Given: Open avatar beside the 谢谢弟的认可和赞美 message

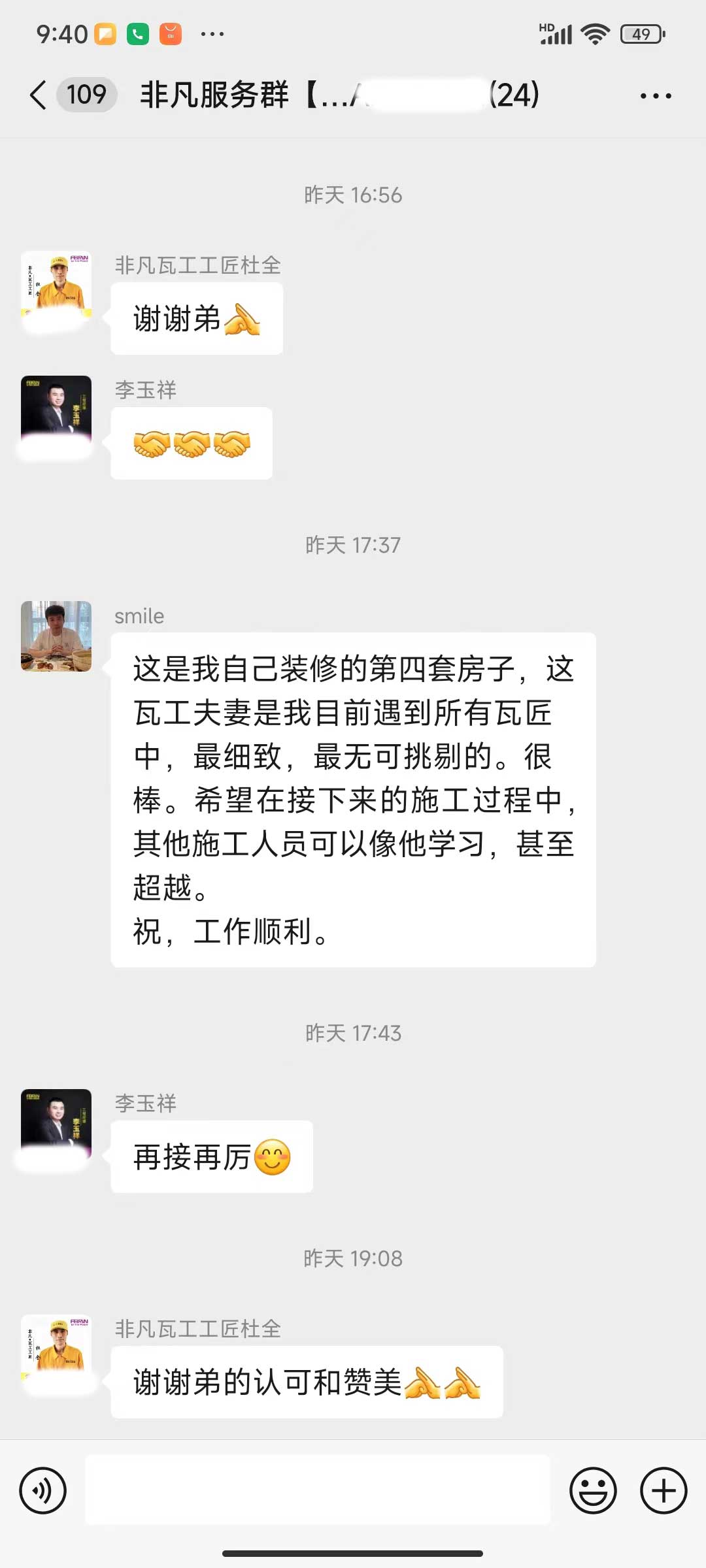Looking at the screenshot, I should click(56, 1349).
